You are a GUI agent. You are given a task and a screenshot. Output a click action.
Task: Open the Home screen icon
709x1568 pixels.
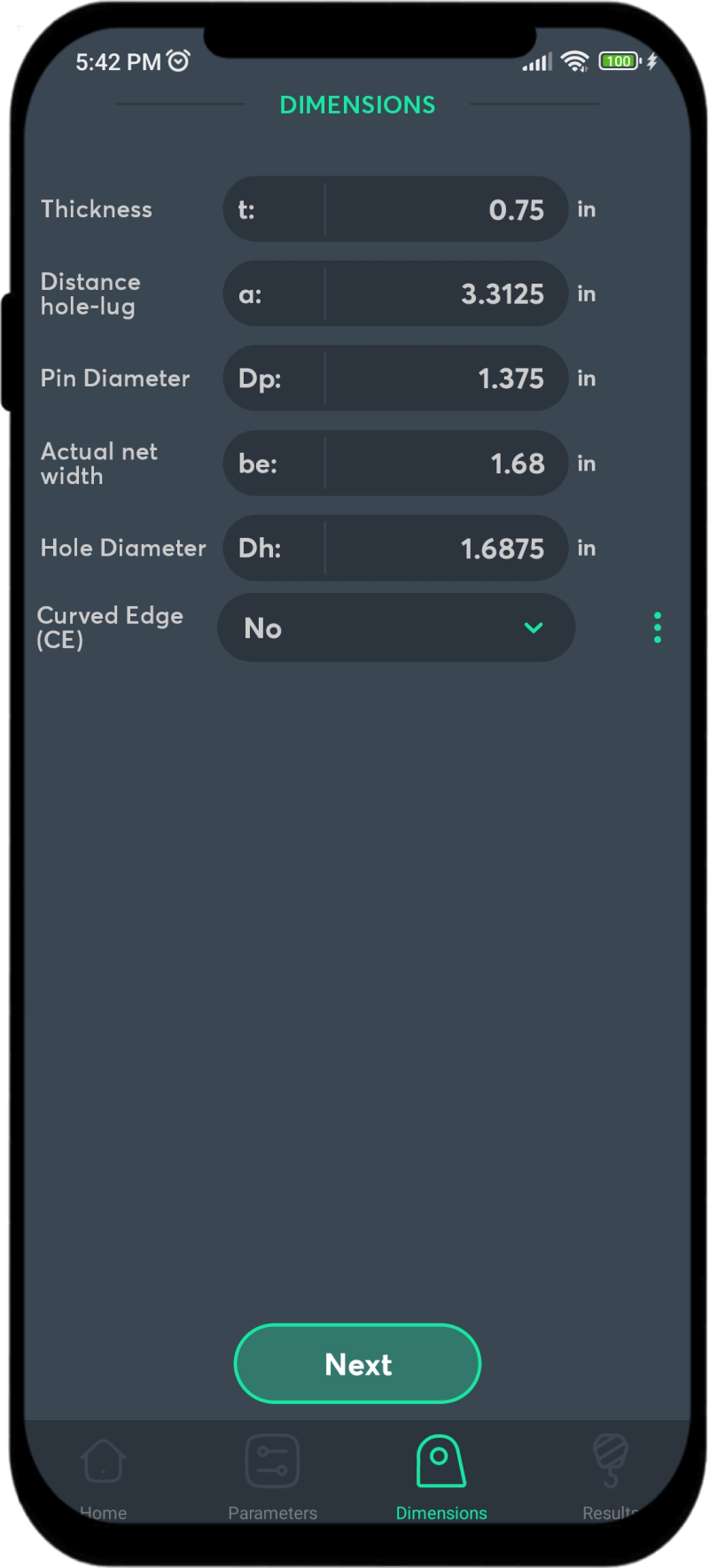103,1459
